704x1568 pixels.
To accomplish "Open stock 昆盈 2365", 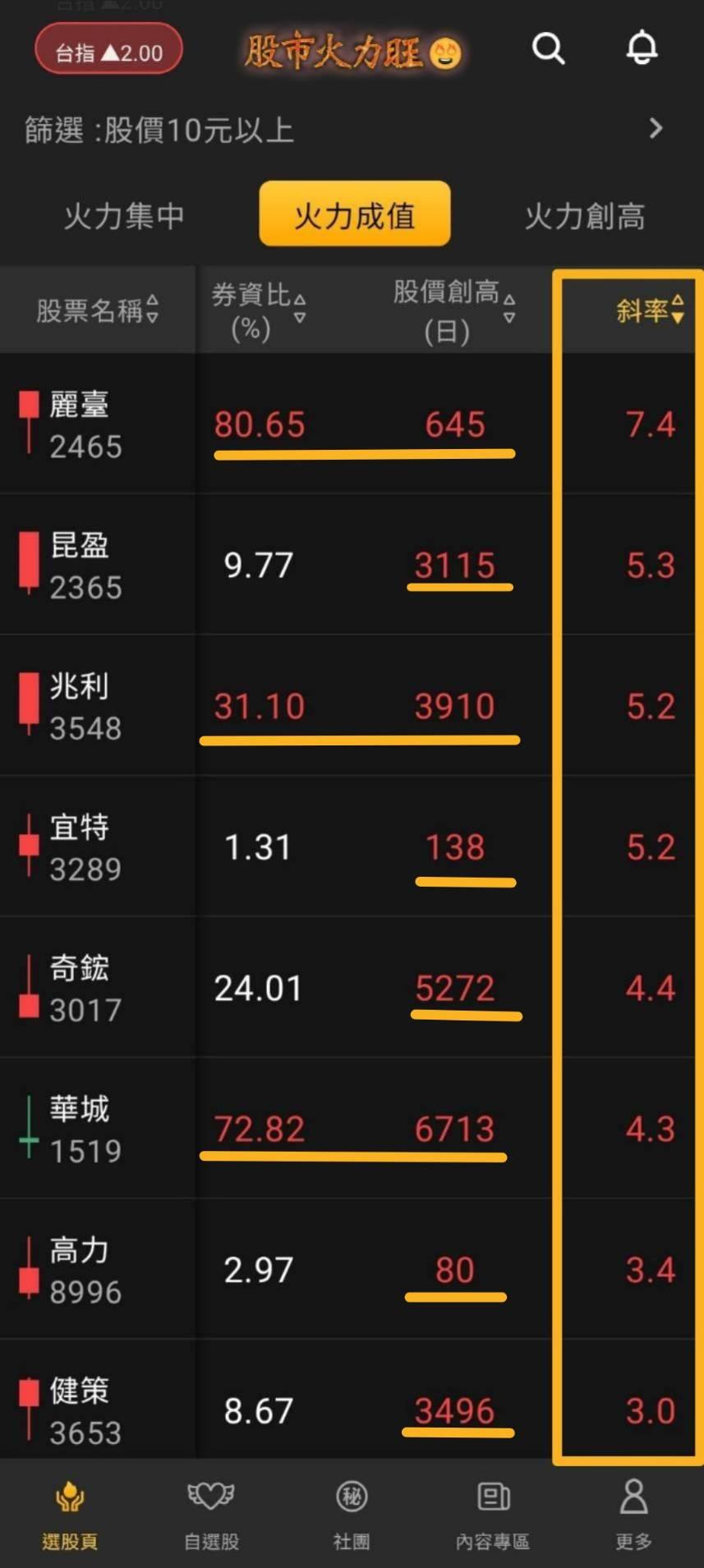I will click(352, 564).
